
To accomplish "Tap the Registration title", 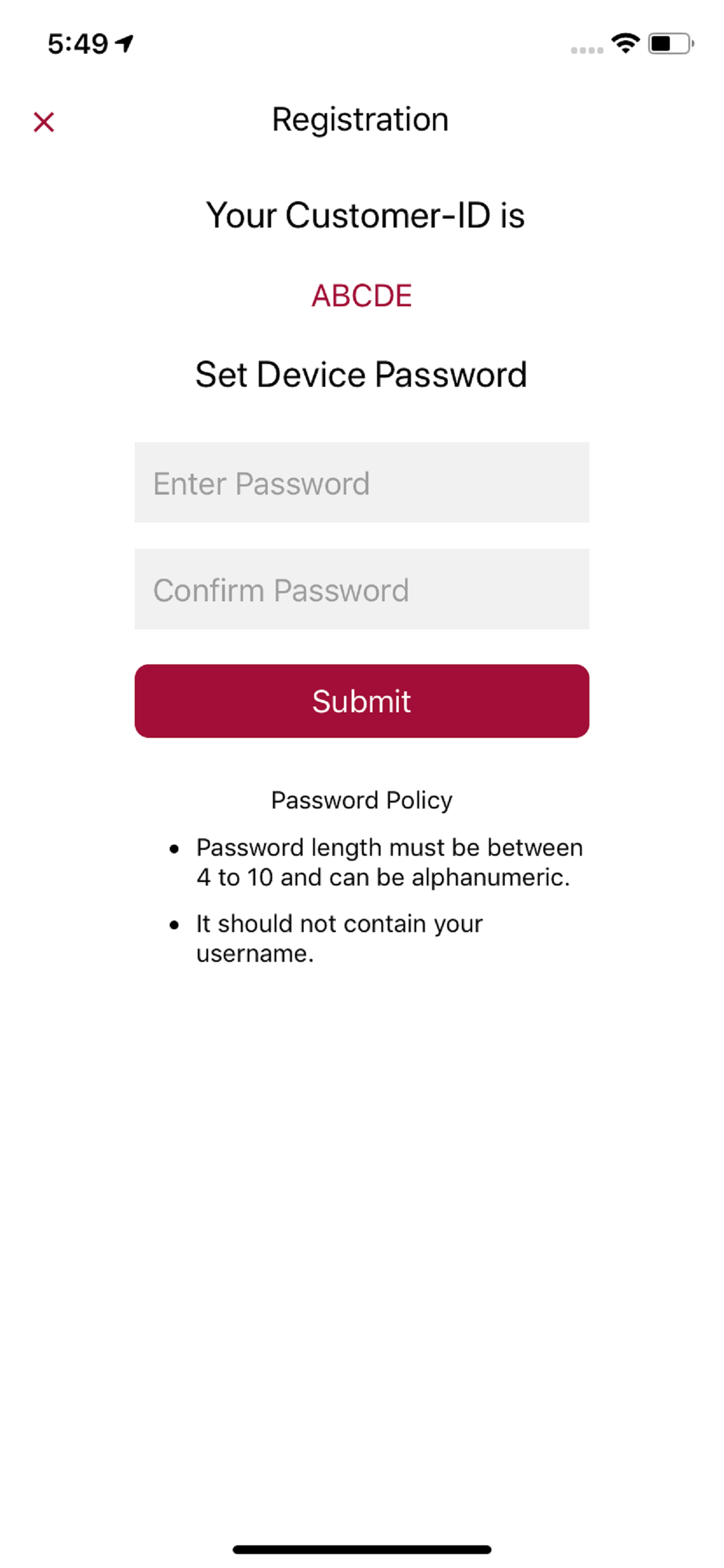I will pyautogui.click(x=361, y=120).
